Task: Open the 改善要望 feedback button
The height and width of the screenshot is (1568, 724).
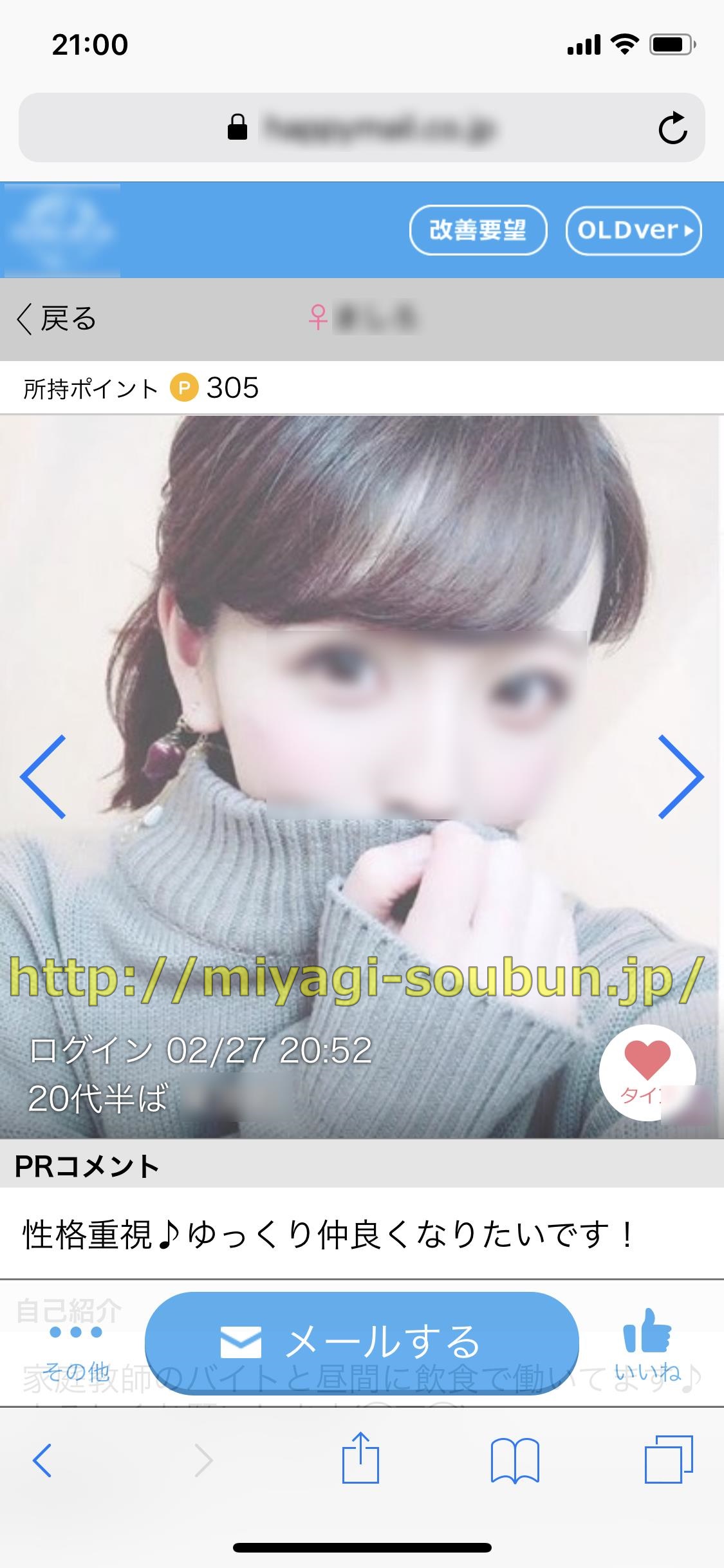Action: click(x=478, y=230)
